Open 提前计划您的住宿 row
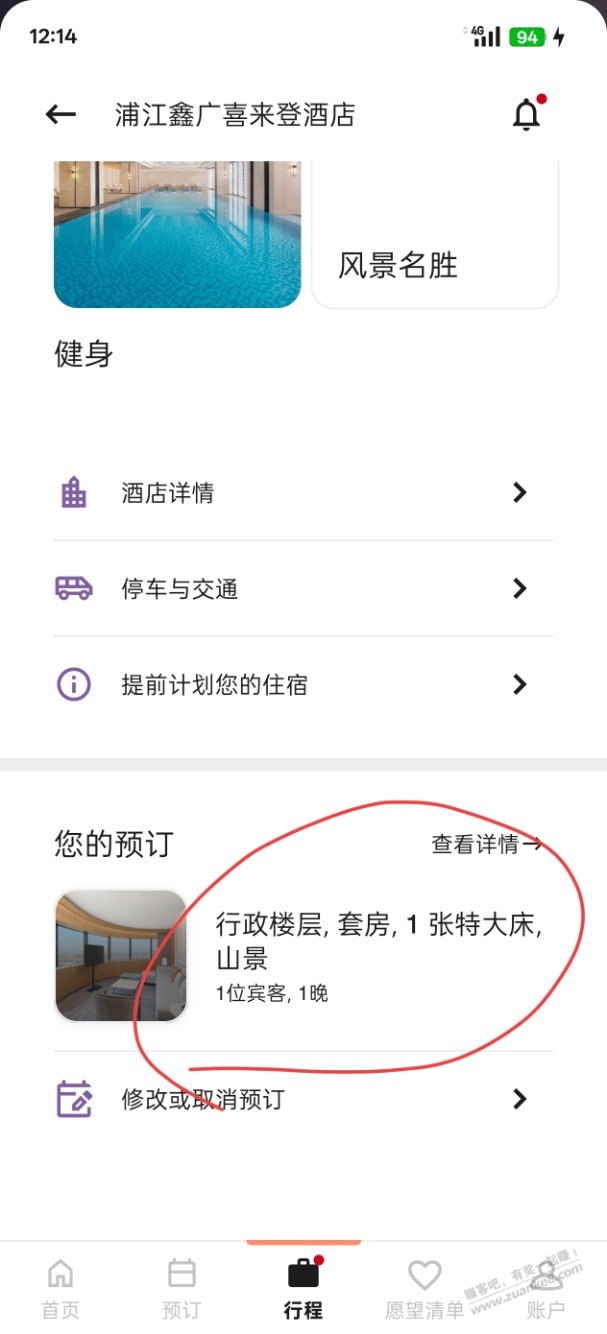 tap(303, 685)
